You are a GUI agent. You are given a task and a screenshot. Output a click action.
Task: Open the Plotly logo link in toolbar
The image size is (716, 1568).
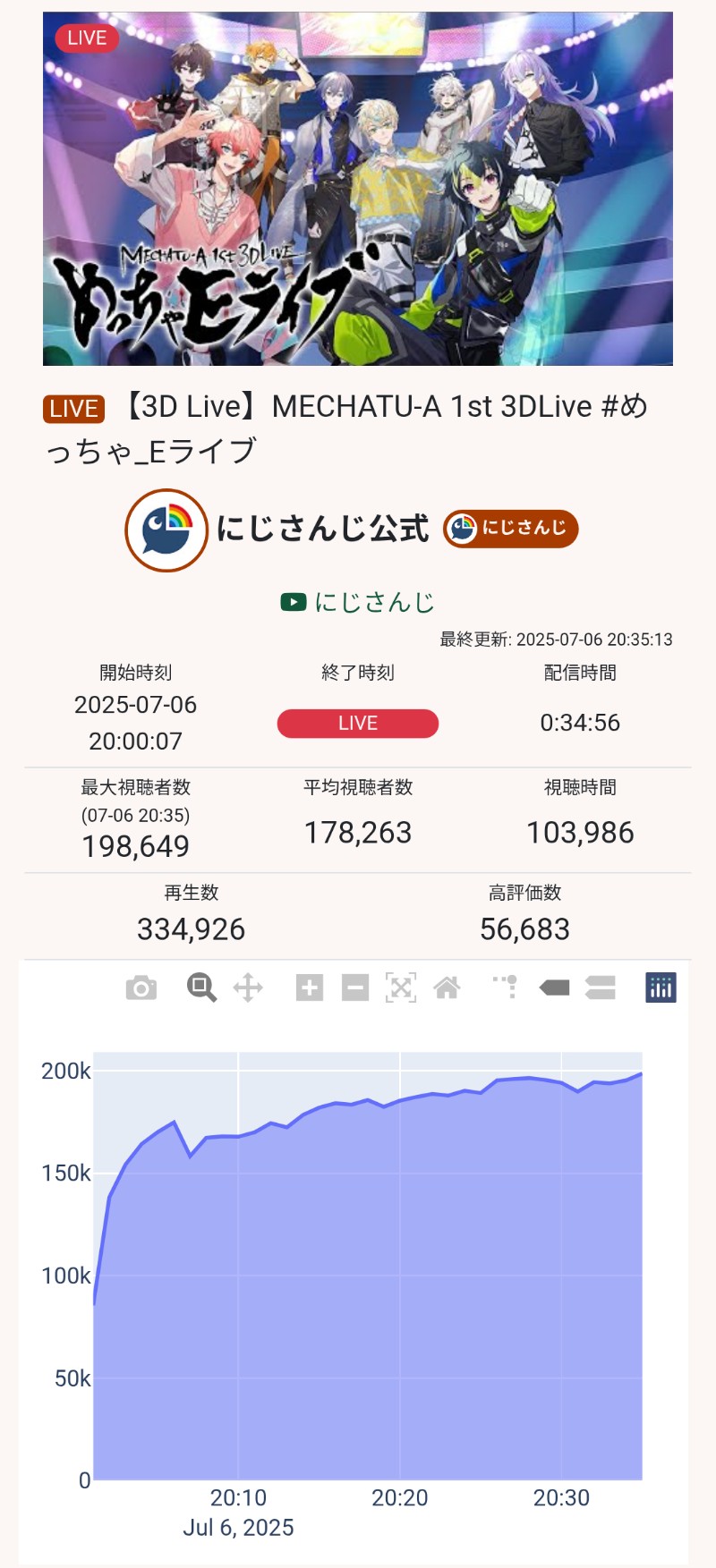click(x=661, y=988)
